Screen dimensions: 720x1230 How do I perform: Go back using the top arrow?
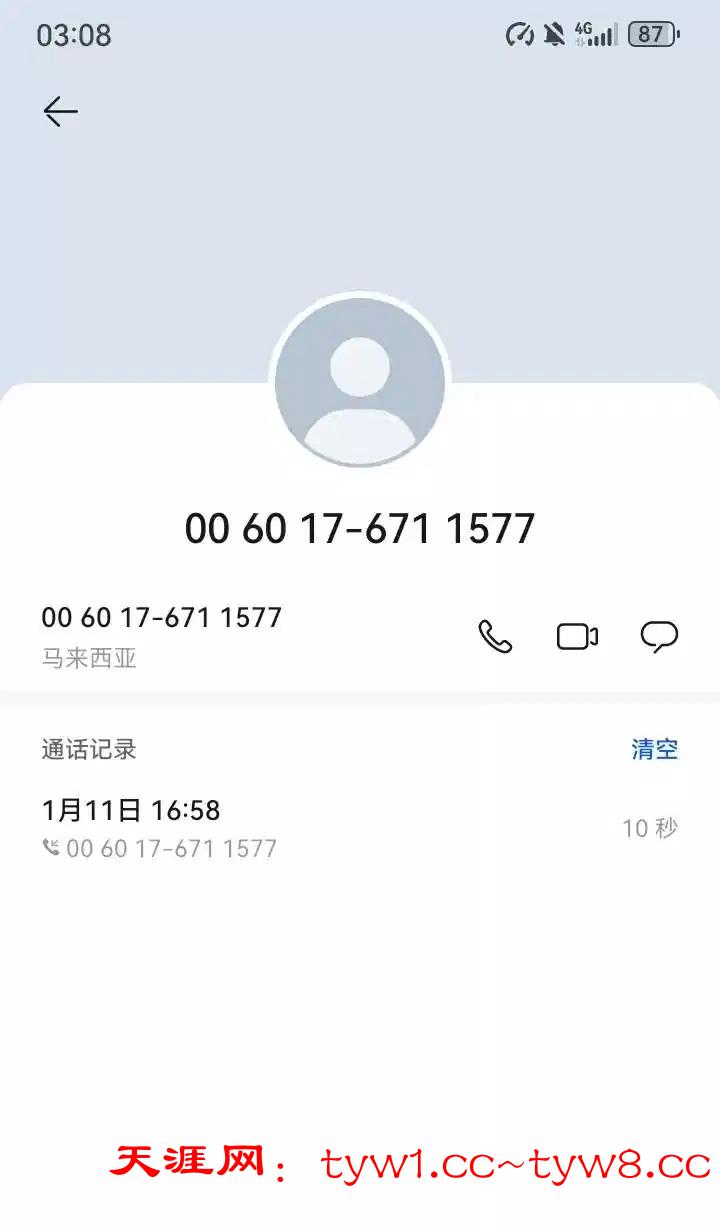(x=60, y=111)
